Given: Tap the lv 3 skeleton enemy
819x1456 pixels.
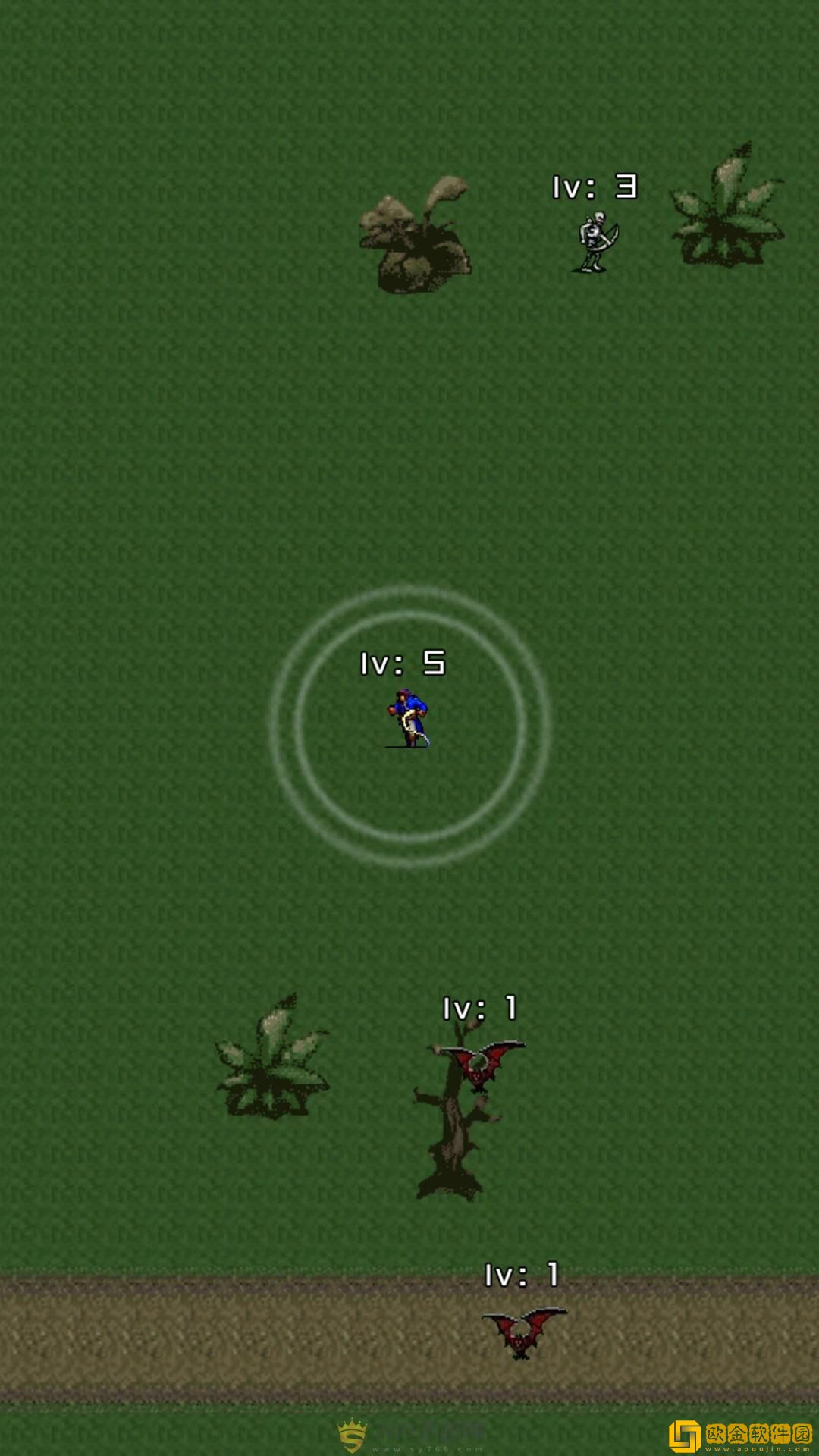Looking at the screenshot, I should click(x=596, y=241).
